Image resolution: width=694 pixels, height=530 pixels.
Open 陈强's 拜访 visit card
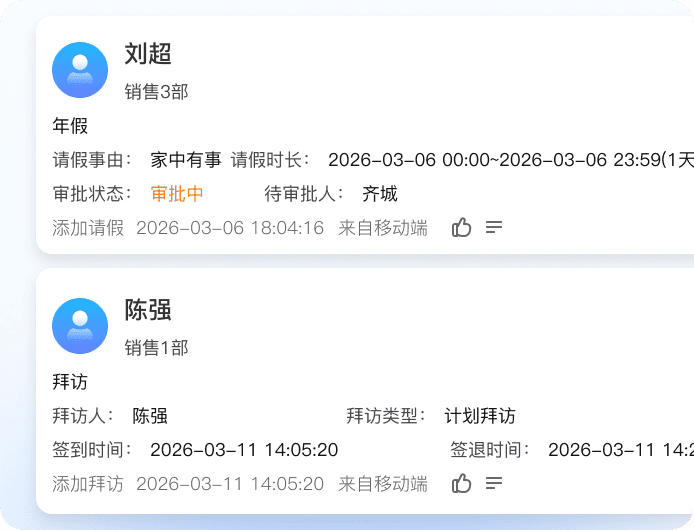(70, 382)
